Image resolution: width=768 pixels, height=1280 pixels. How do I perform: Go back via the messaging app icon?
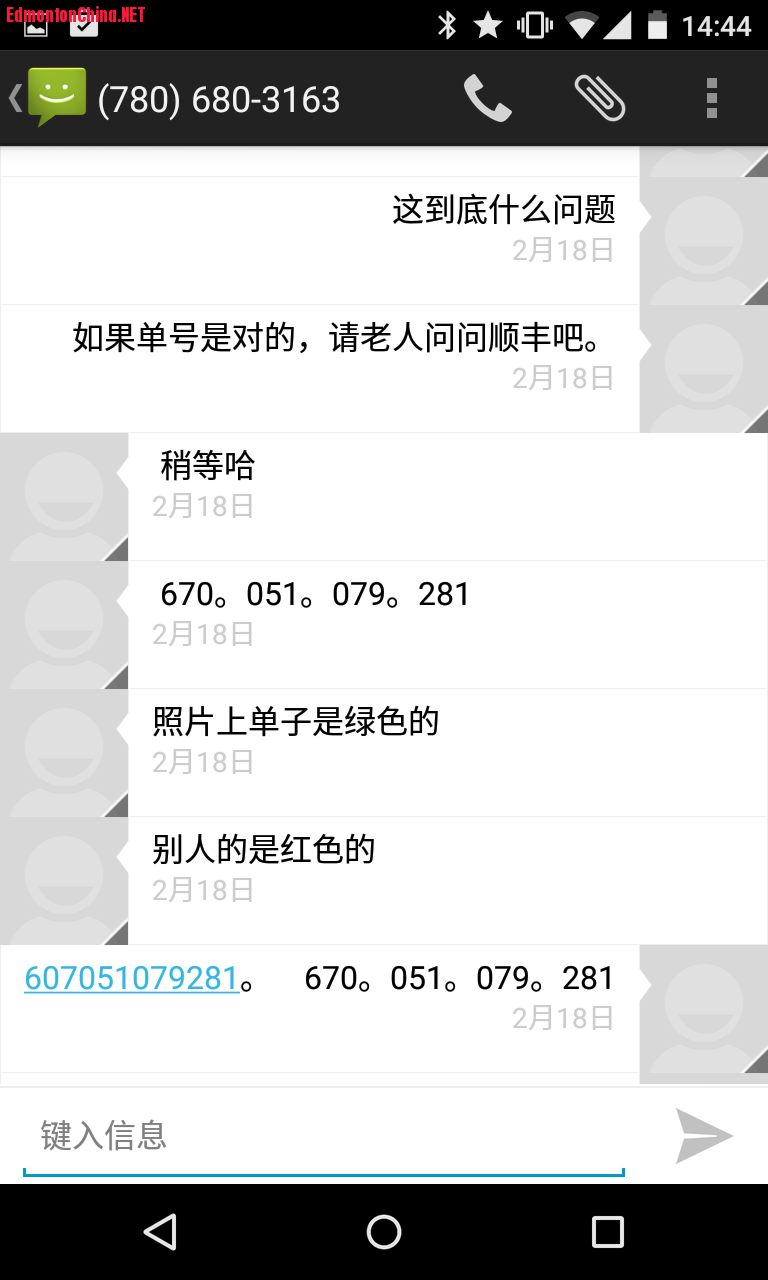tap(50, 98)
